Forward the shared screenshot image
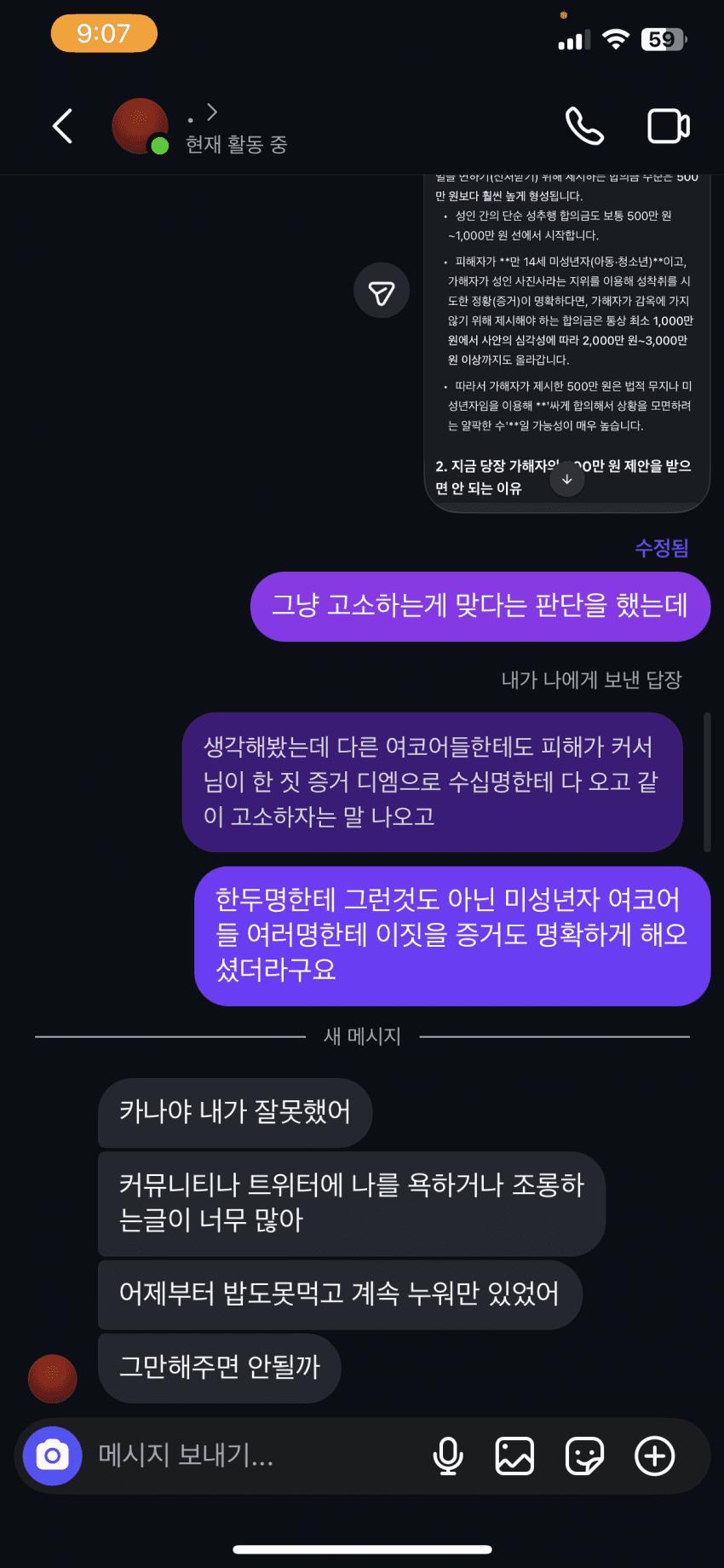This screenshot has height=1568, width=724. [382, 291]
